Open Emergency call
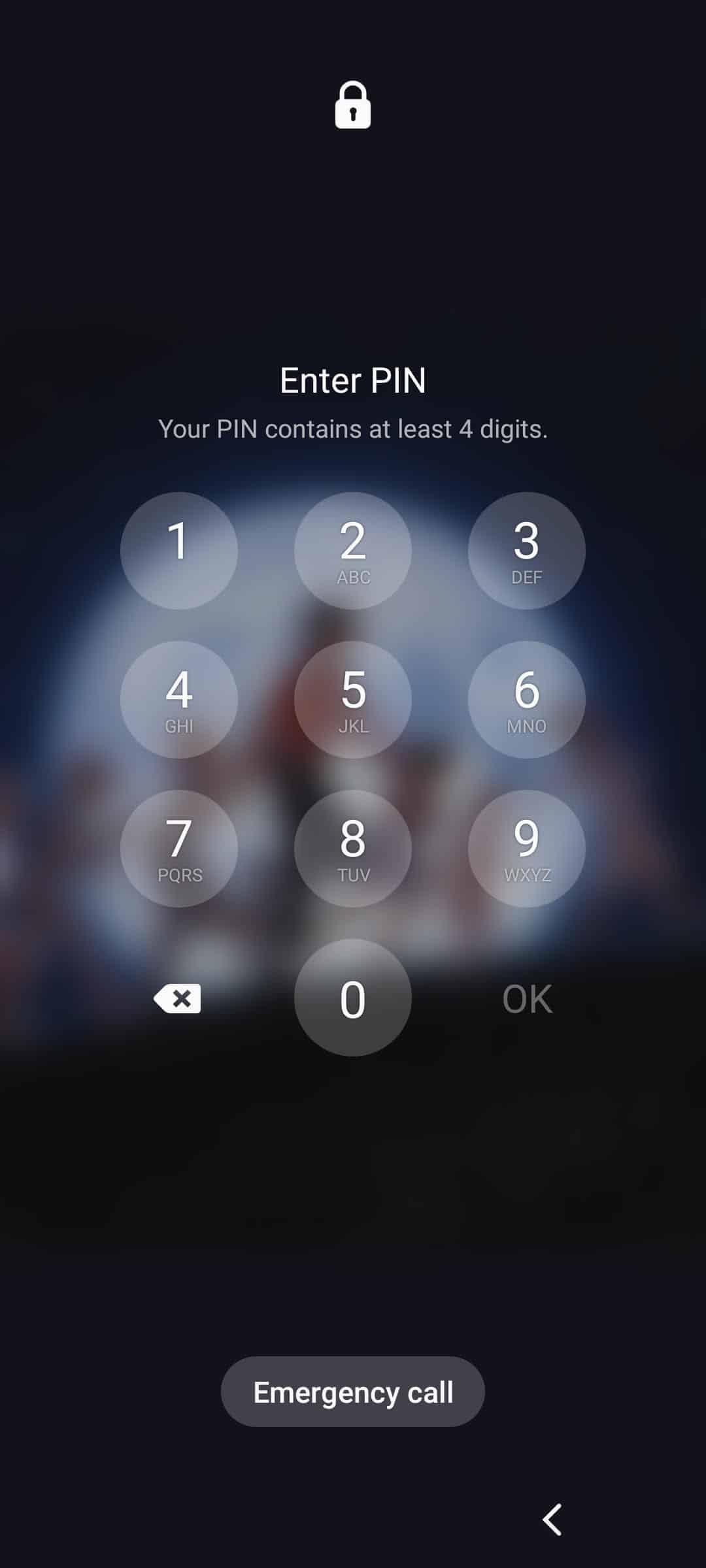Image resolution: width=706 pixels, height=1568 pixels. tap(353, 1392)
